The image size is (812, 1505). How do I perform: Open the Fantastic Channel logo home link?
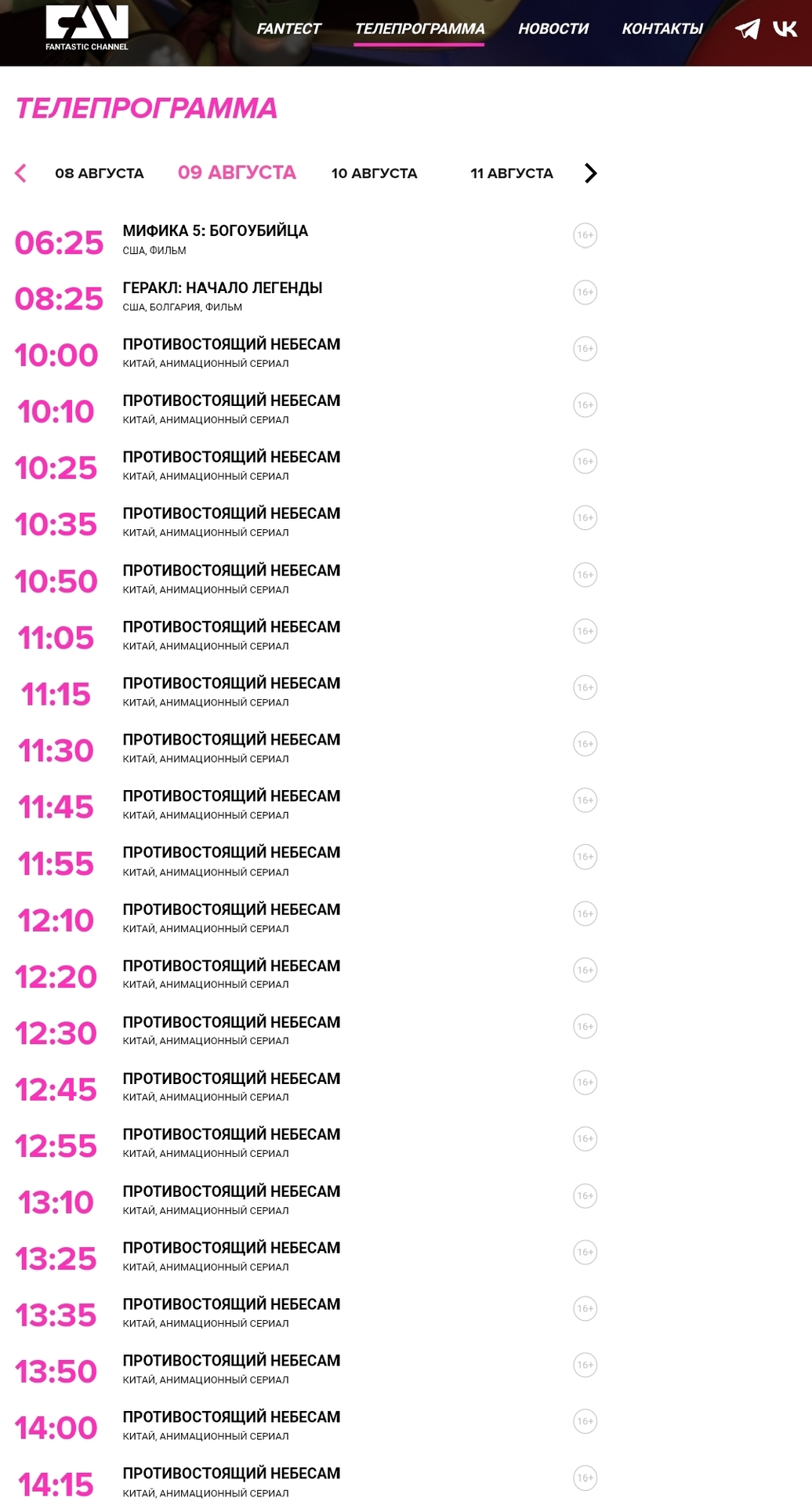87,27
